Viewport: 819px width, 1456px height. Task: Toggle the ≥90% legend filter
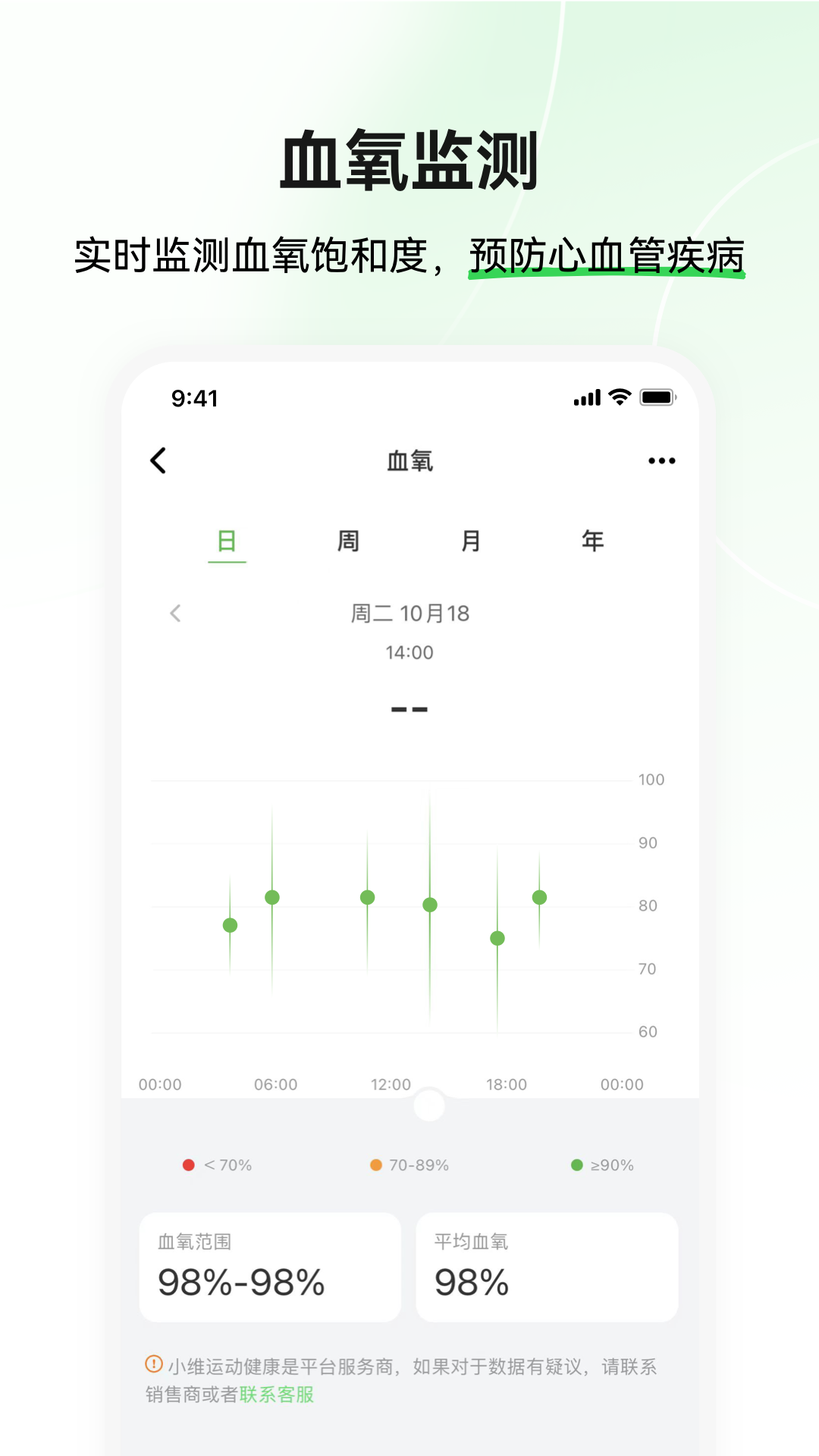pos(603,1165)
